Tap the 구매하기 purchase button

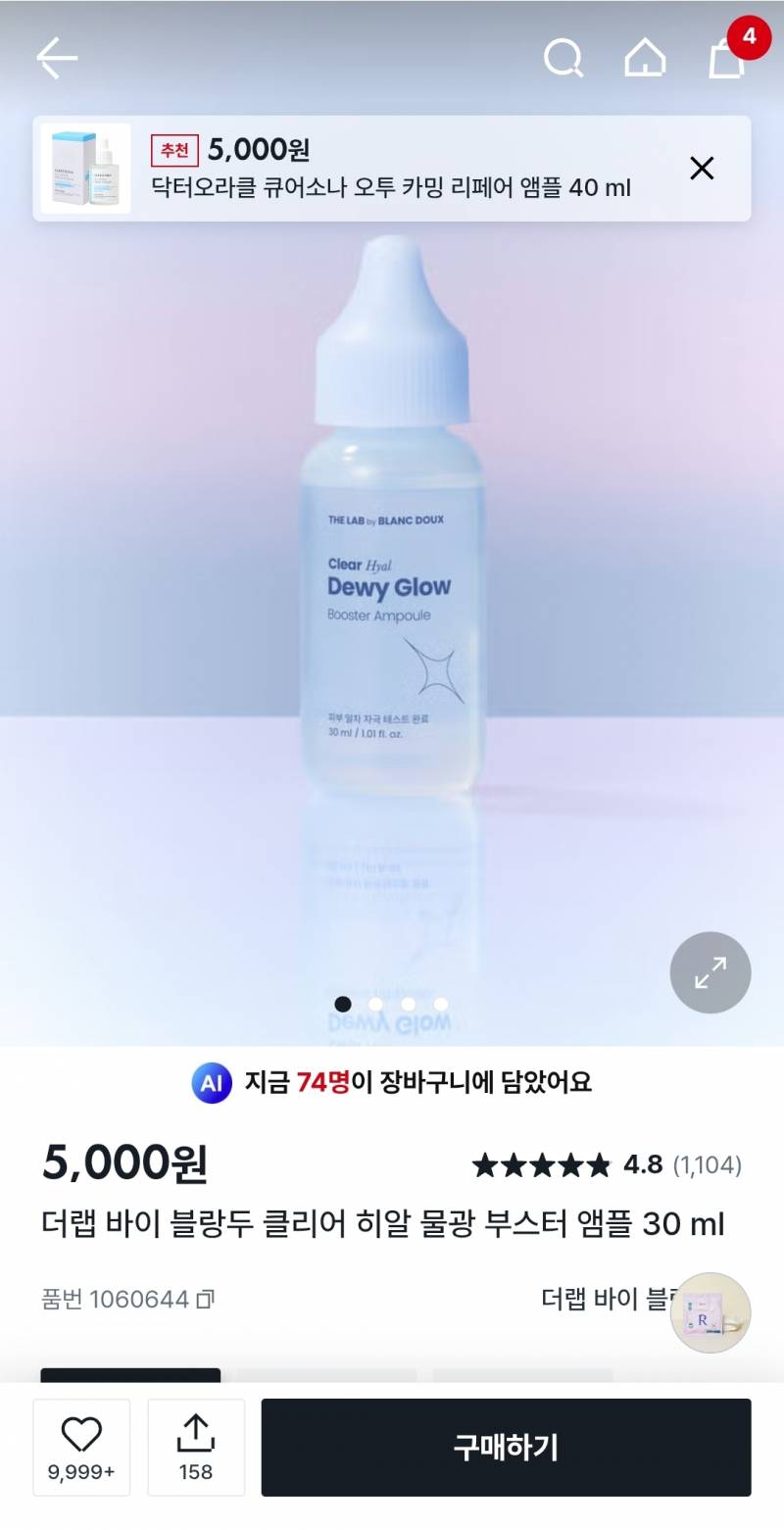coord(506,1447)
